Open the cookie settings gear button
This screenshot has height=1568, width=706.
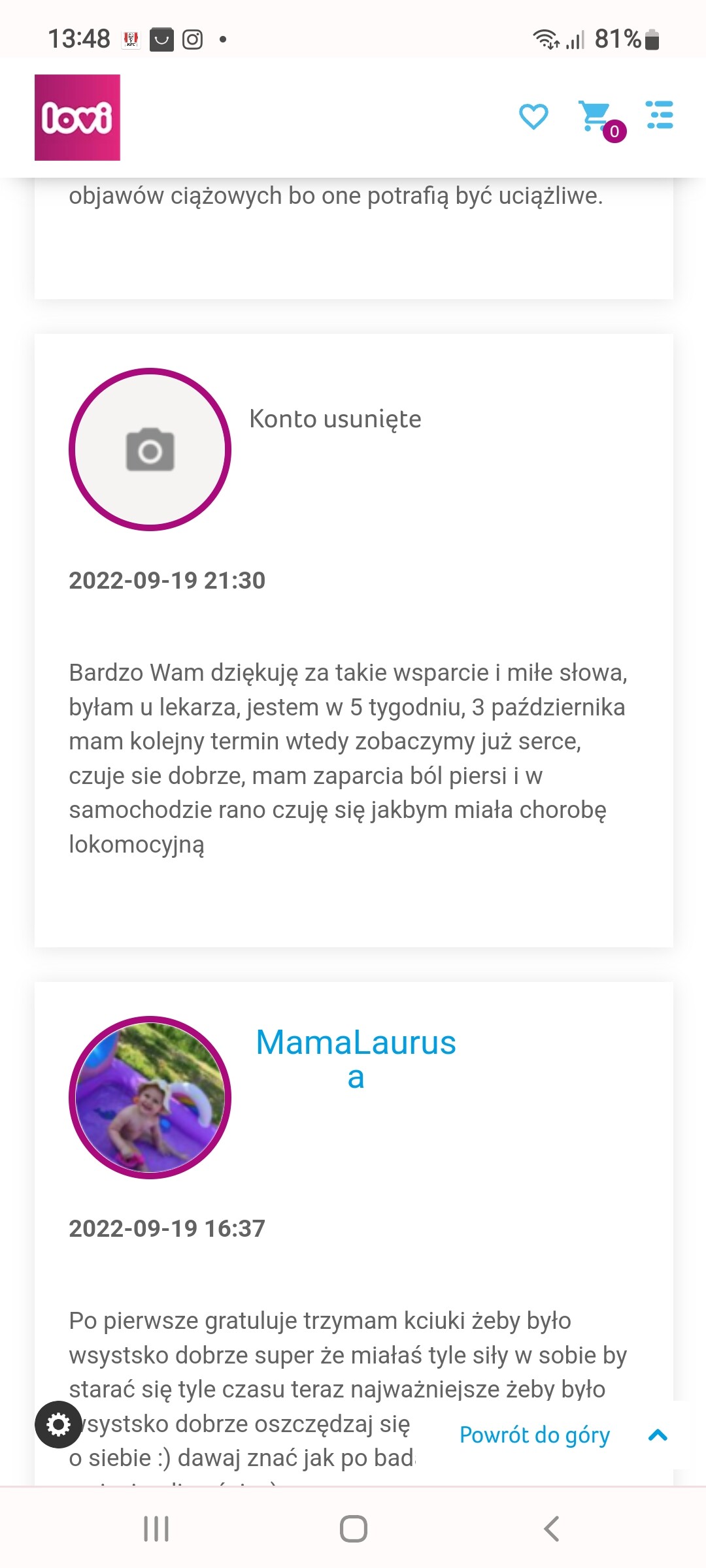coord(58,1425)
